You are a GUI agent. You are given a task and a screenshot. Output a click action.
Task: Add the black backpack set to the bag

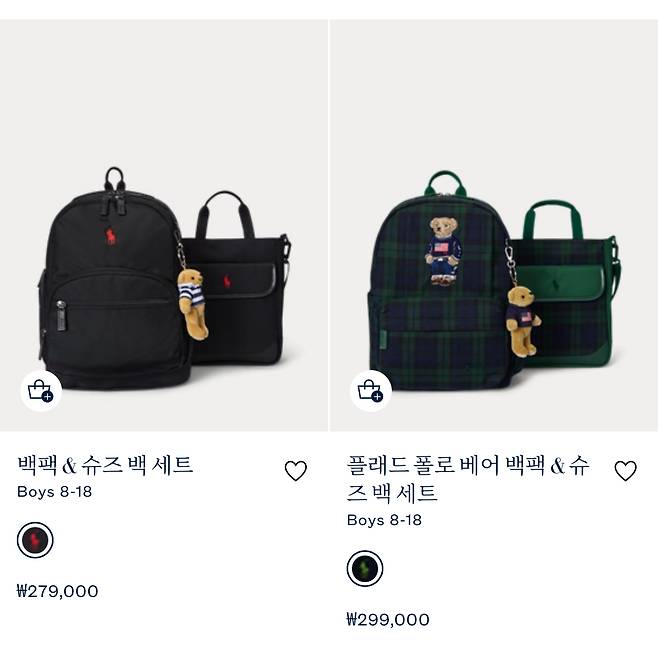41,391
